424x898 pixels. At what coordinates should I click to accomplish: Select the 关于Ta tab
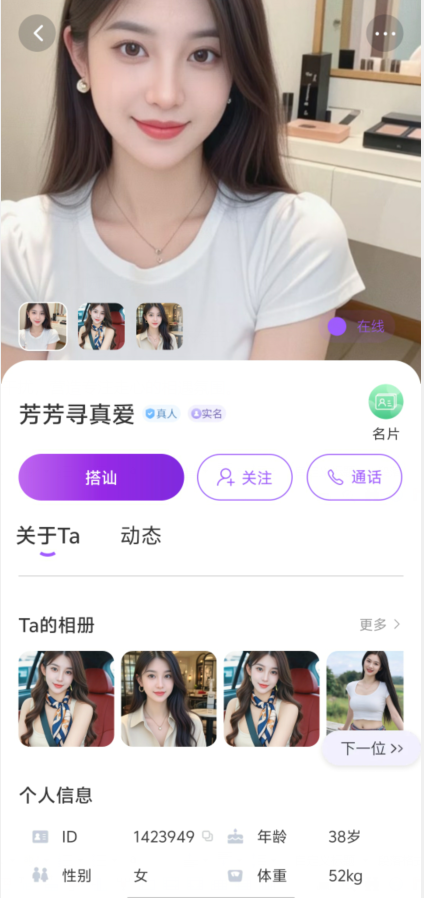48,536
